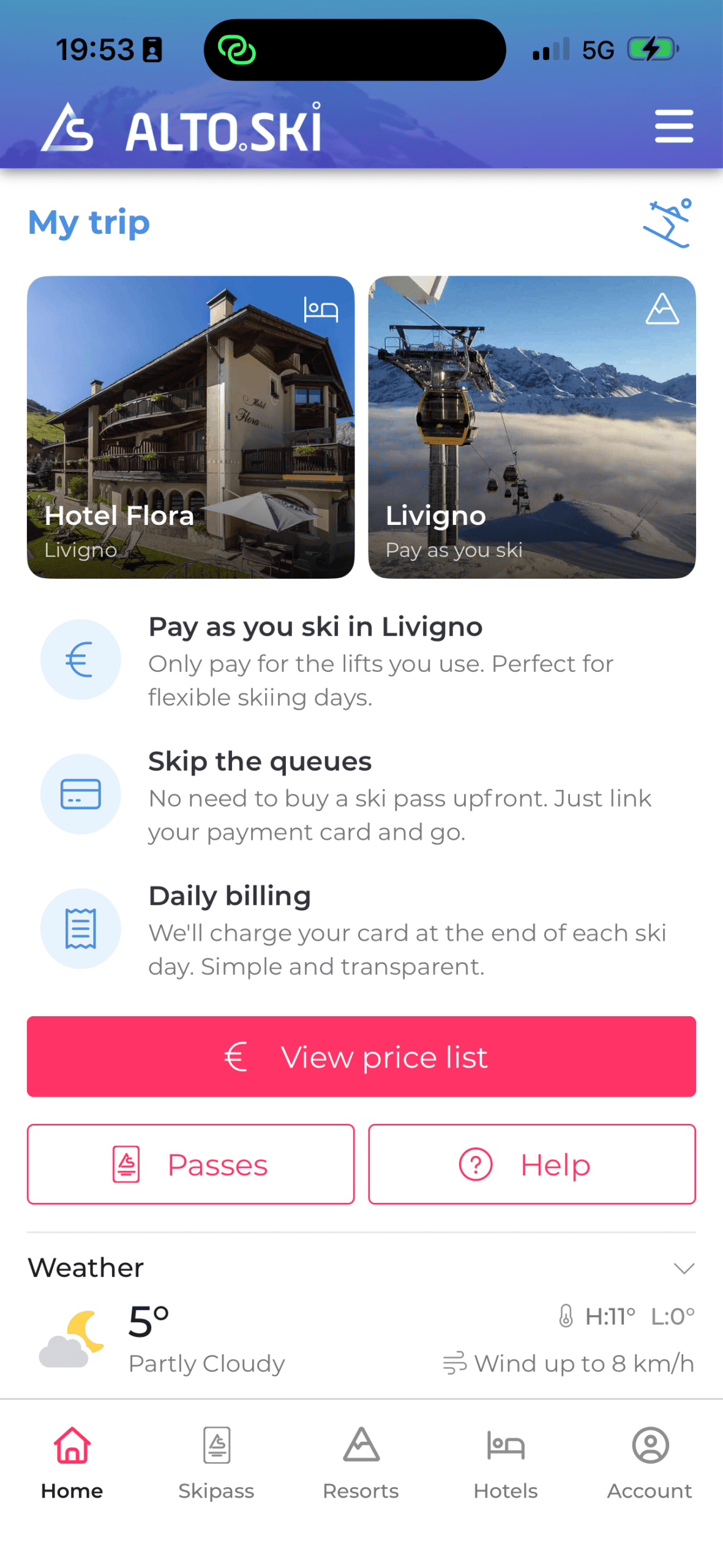Open the Account tab
The image size is (723, 1568).
(x=650, y=1461)
